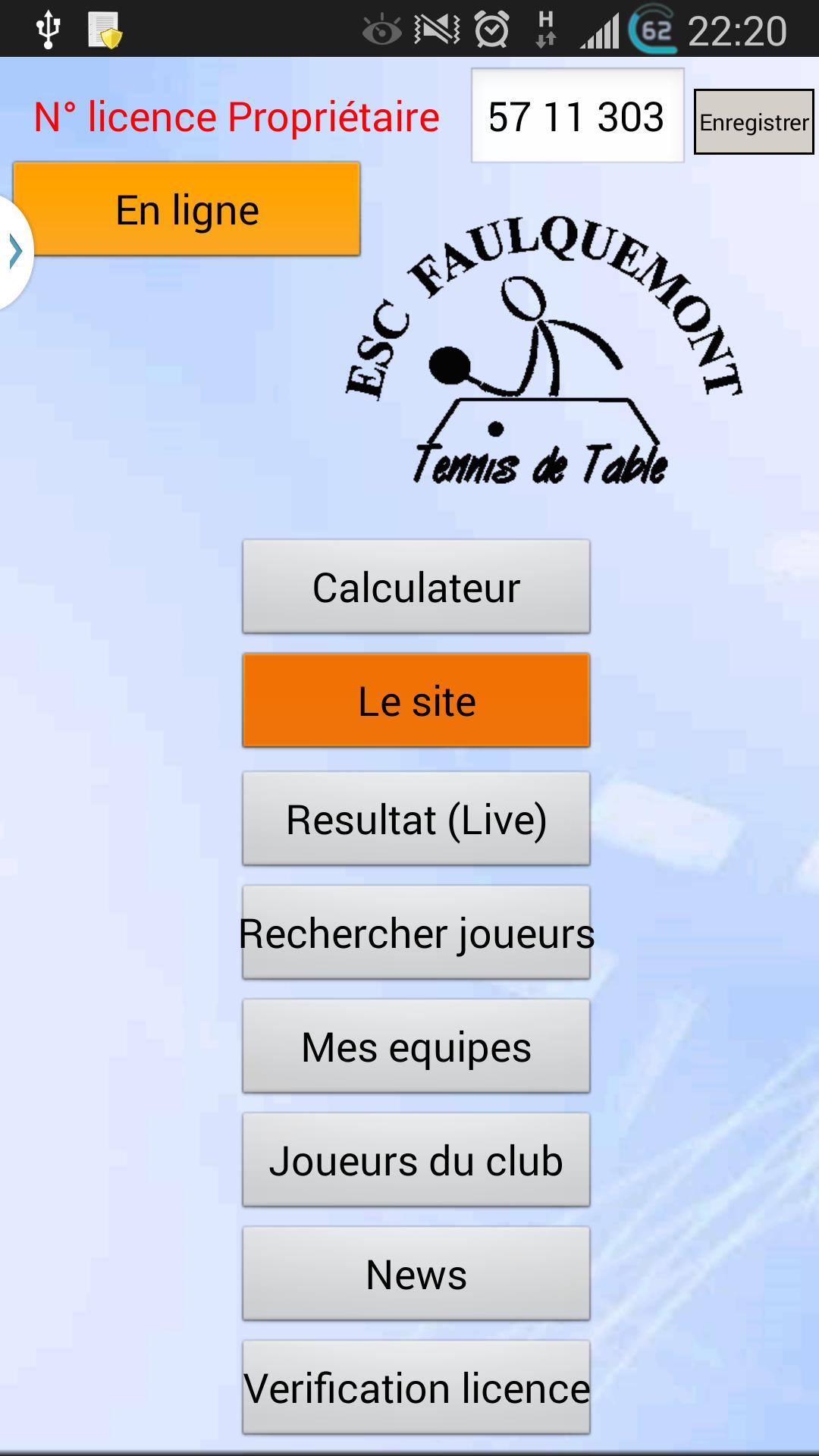819x1456 pixels.
Task: Open Resultat (Live)
Action: [x=416, y=818]
